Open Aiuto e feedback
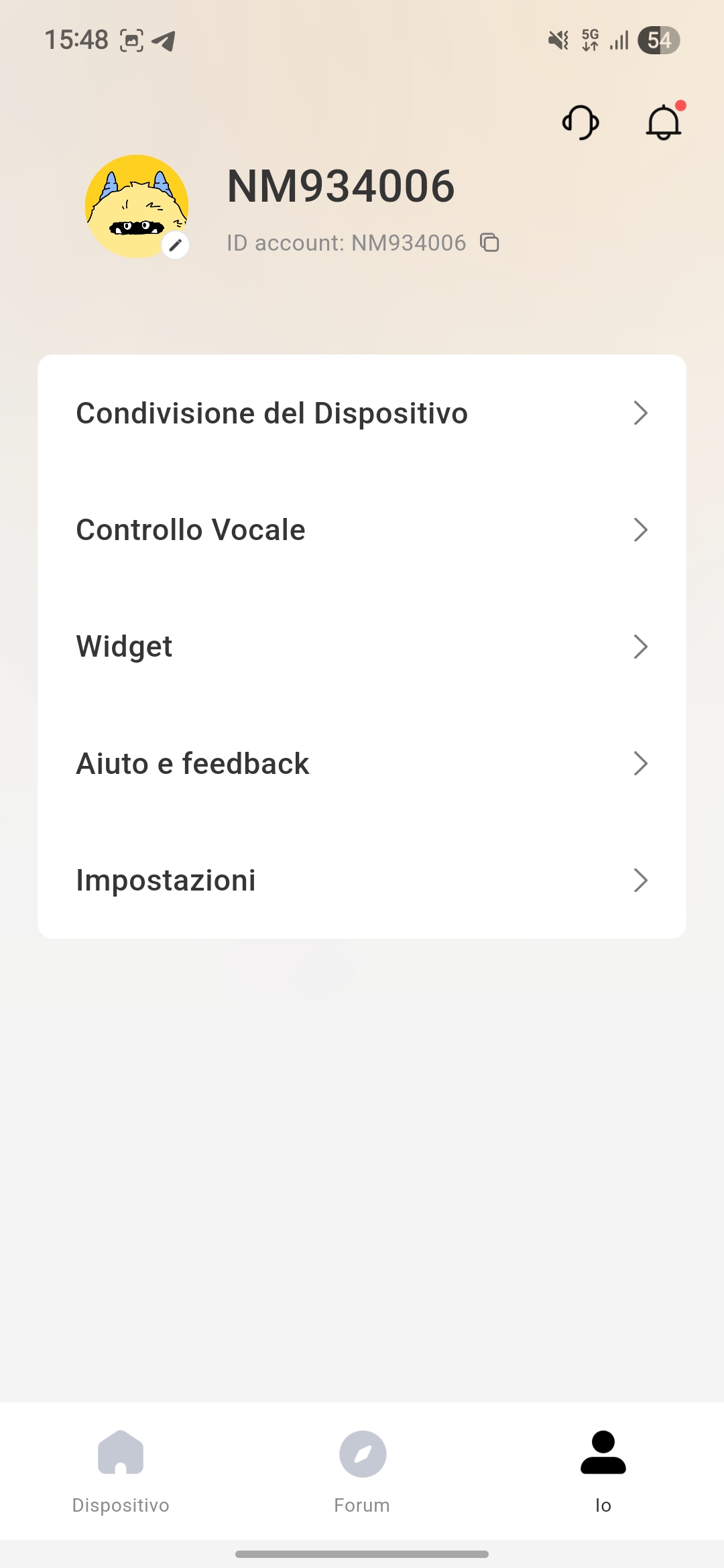724x1568 pixels. [x=362, y=764]
